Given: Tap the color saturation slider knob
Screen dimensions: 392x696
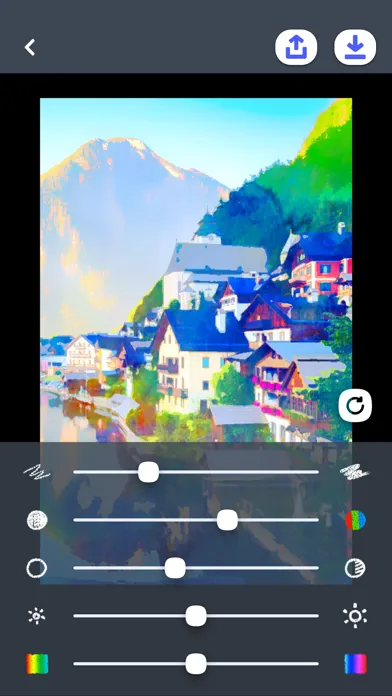Looking at the screenshot, I should (x=227, y=520).
